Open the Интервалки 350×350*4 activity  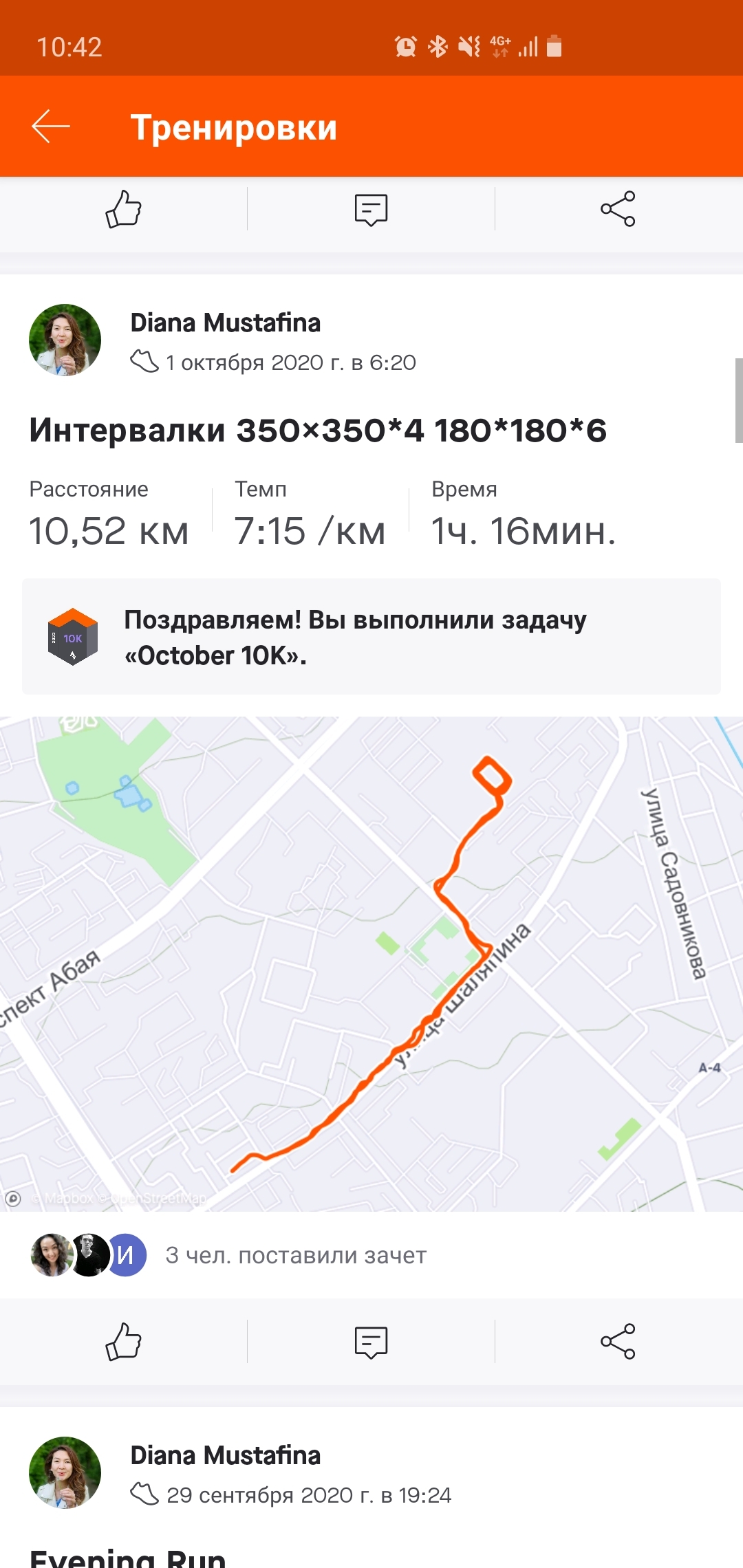pos(318,431)
